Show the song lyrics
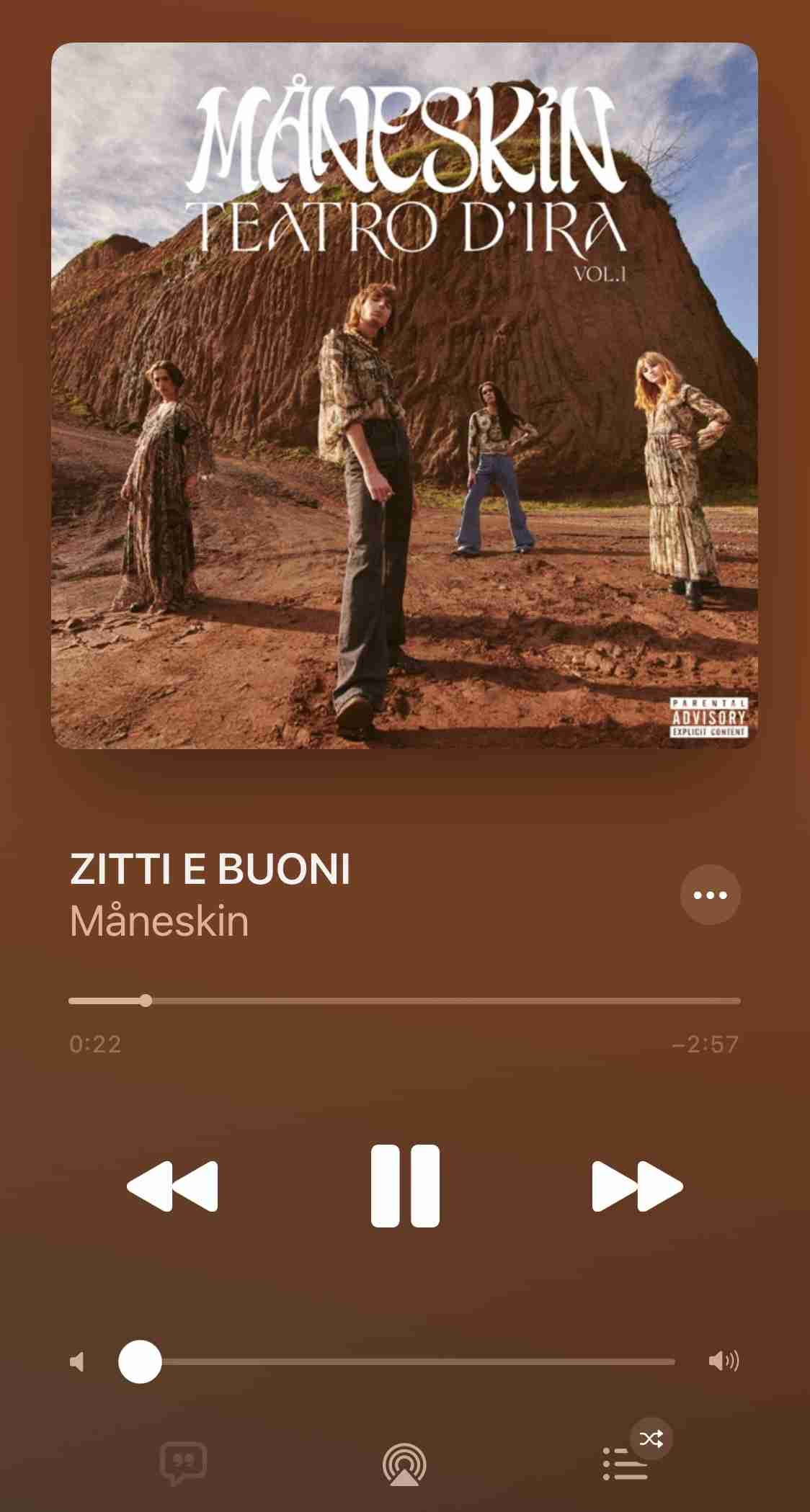The height and width of the screenshot is (1512, 810). coord(183,1462)
